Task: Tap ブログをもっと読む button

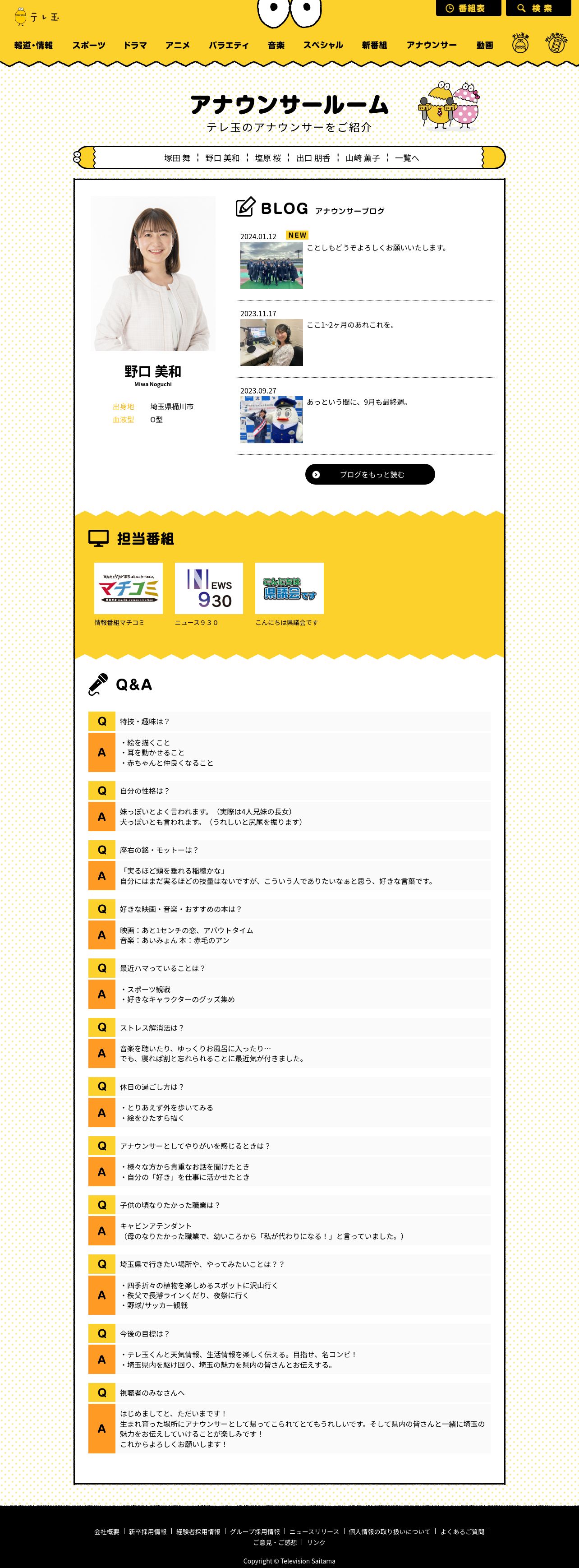Action: click(x=370, y=474)
